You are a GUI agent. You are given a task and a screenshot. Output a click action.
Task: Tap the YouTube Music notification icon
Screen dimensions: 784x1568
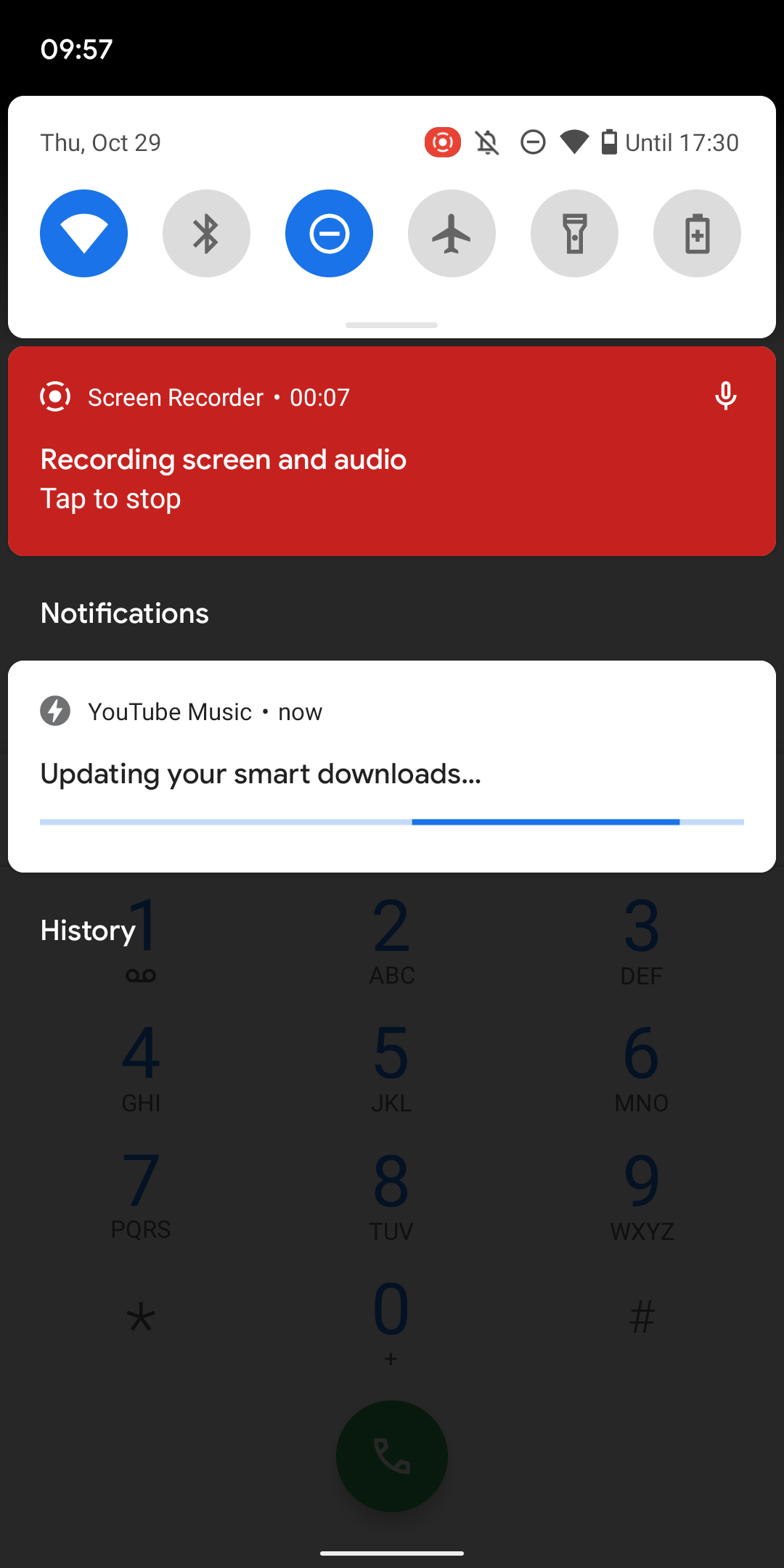click(55, 711)
